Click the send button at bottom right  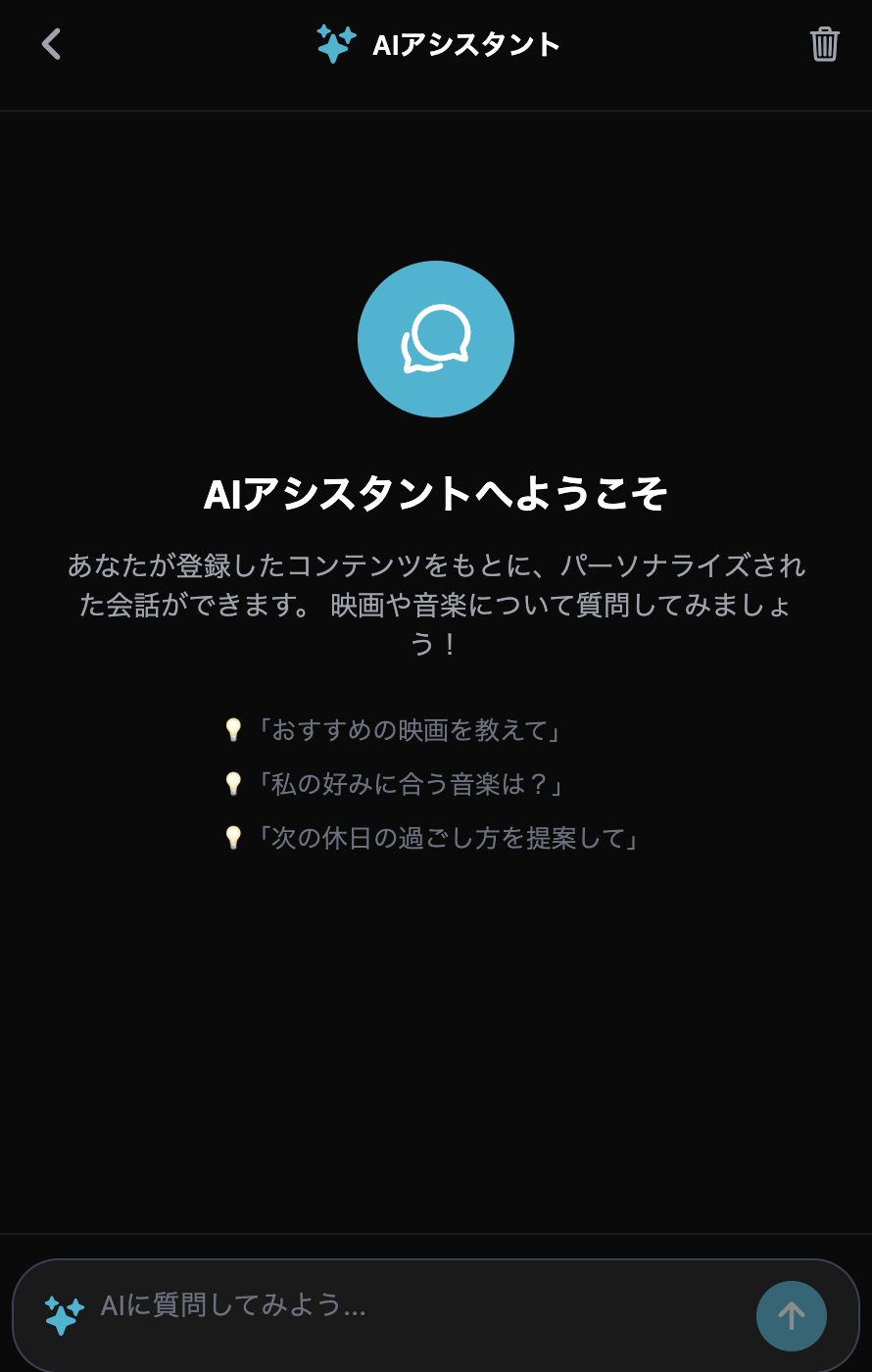click(791, 1315)
